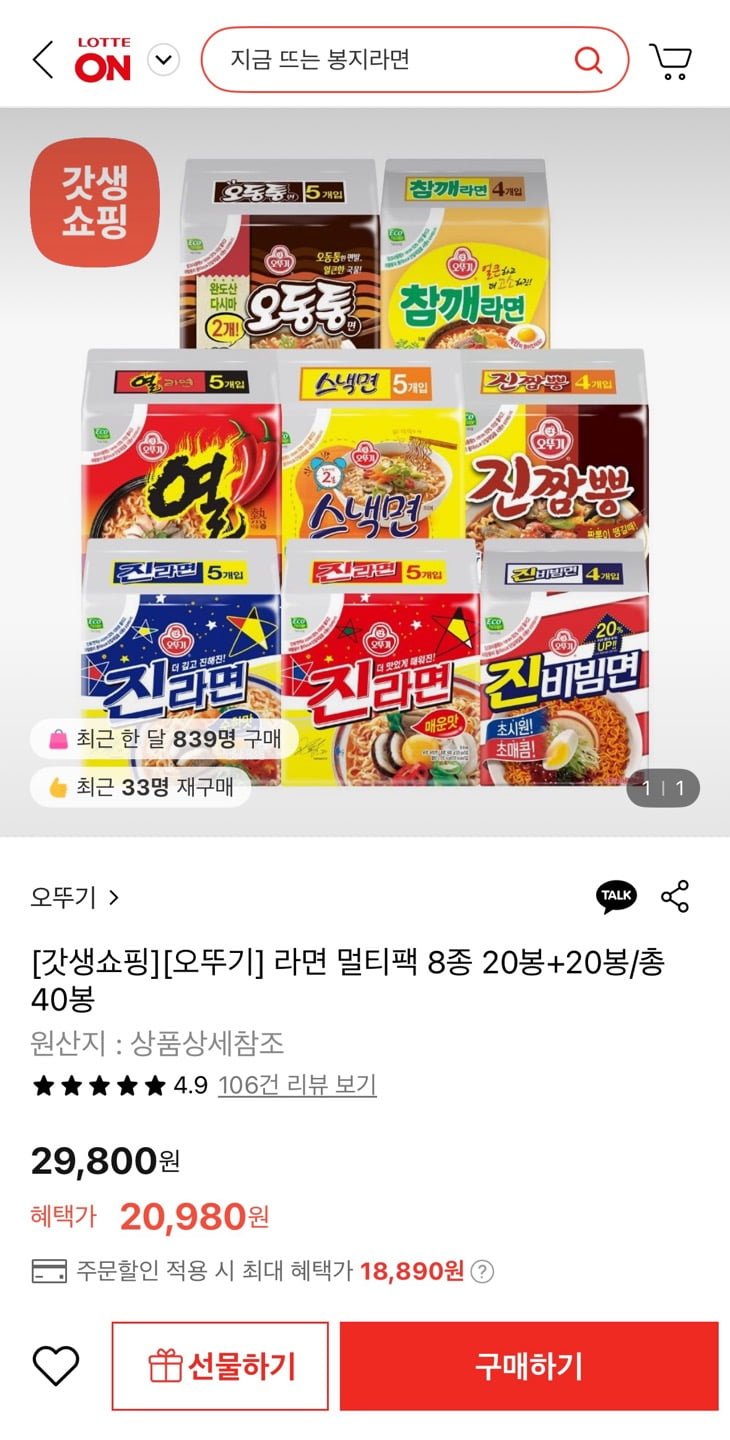Screen dimensions: 730x1440
Task: Open the 오뚜기 brand page
Action: click(x=75, y=897)
